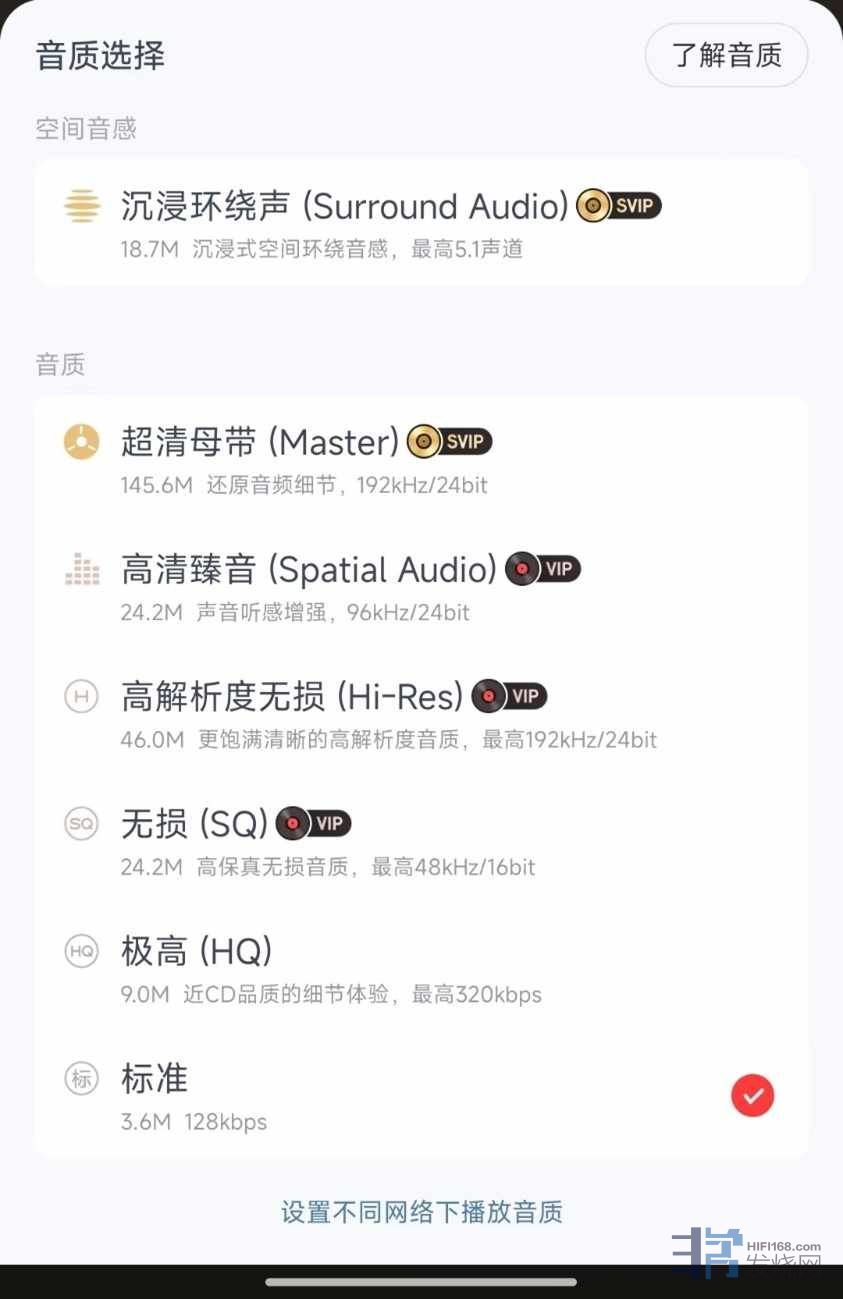Switch to 高解析度无损 Hi-Res quality
843x1299 pixels.
point(420,714)
